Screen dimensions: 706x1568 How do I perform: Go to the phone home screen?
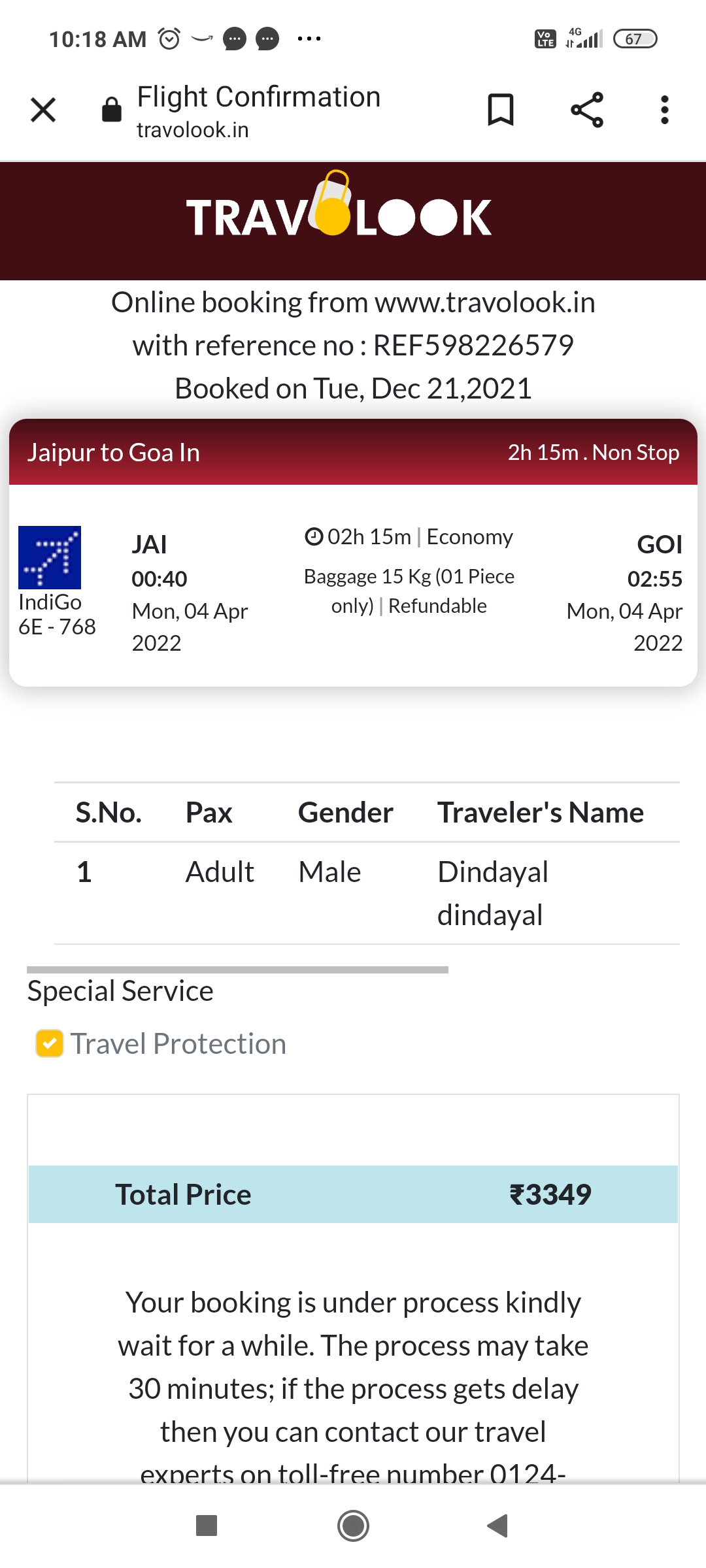[x=353, y=1526]
